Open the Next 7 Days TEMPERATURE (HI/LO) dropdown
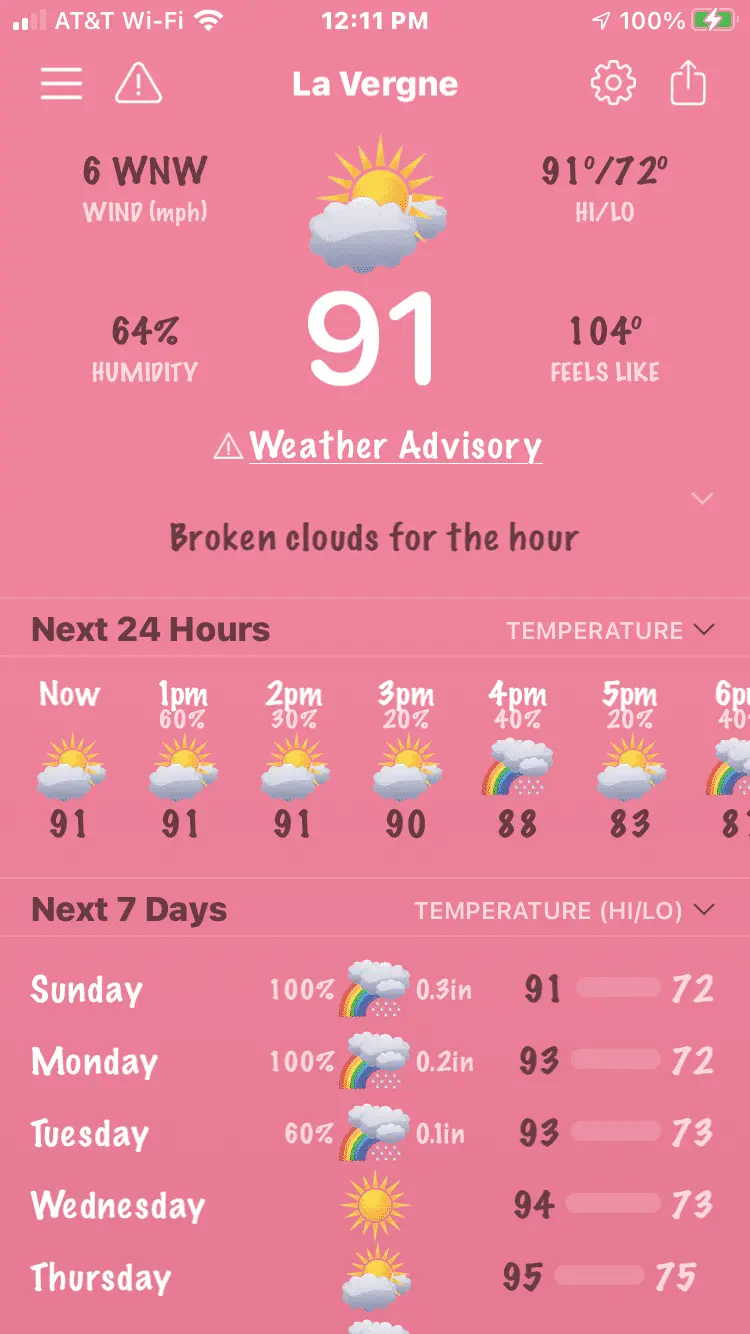The width and height of the screenshot is (750, 1334). pos(565,911)
